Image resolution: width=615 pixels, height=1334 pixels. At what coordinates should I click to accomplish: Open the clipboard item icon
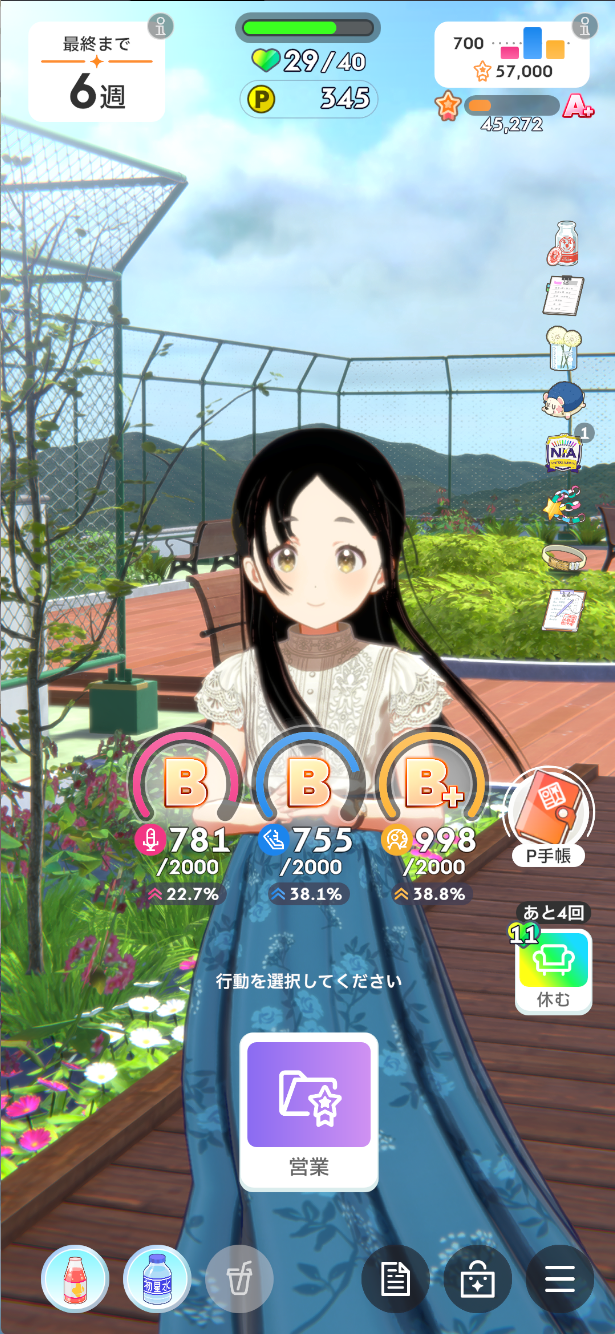click(x=563, y=297)
